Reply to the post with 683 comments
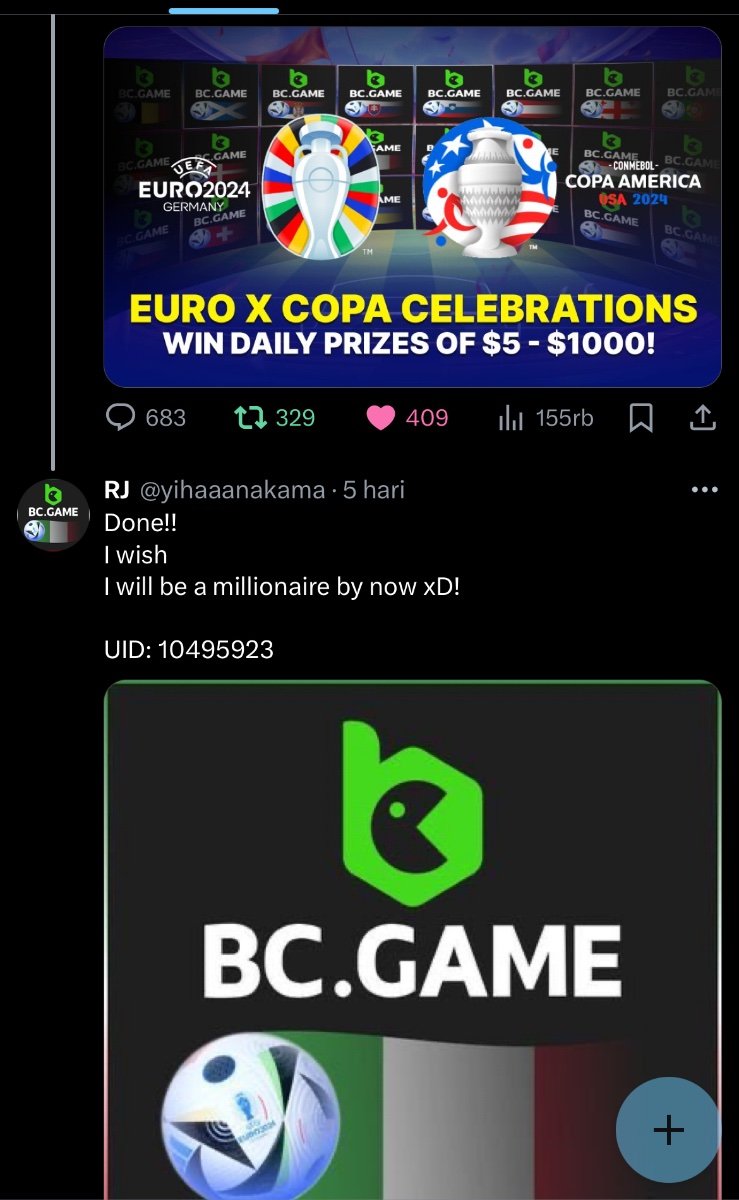Viewport: 739px width, 1200px height. click(121, 417)
